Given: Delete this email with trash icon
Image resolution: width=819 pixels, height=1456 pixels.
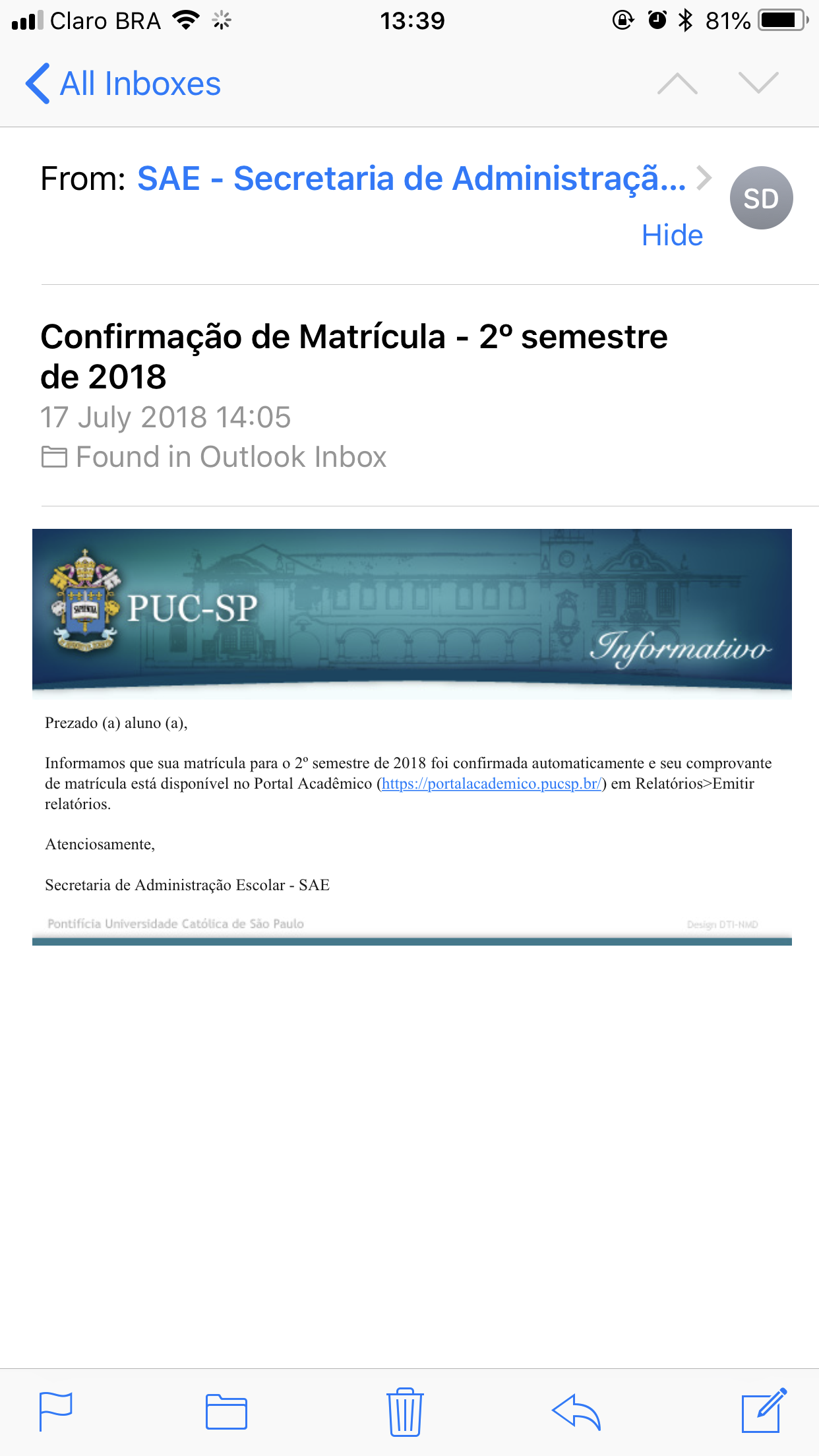Looking at the screenshot, I should pos(404,1412).
